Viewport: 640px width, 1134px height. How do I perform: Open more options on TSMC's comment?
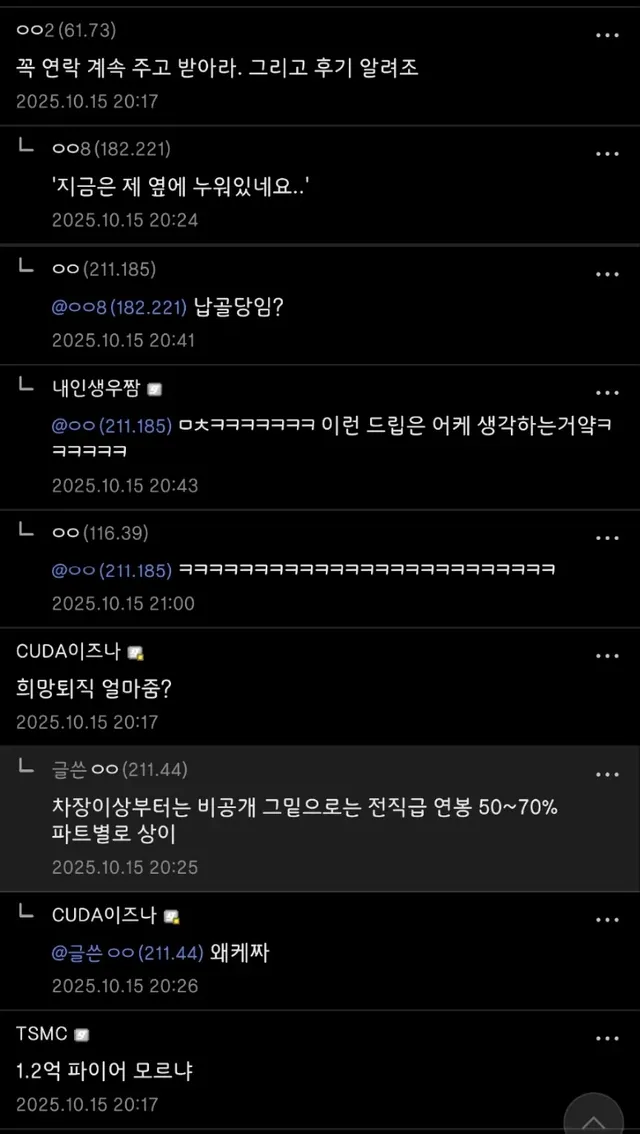[607, 1038]
